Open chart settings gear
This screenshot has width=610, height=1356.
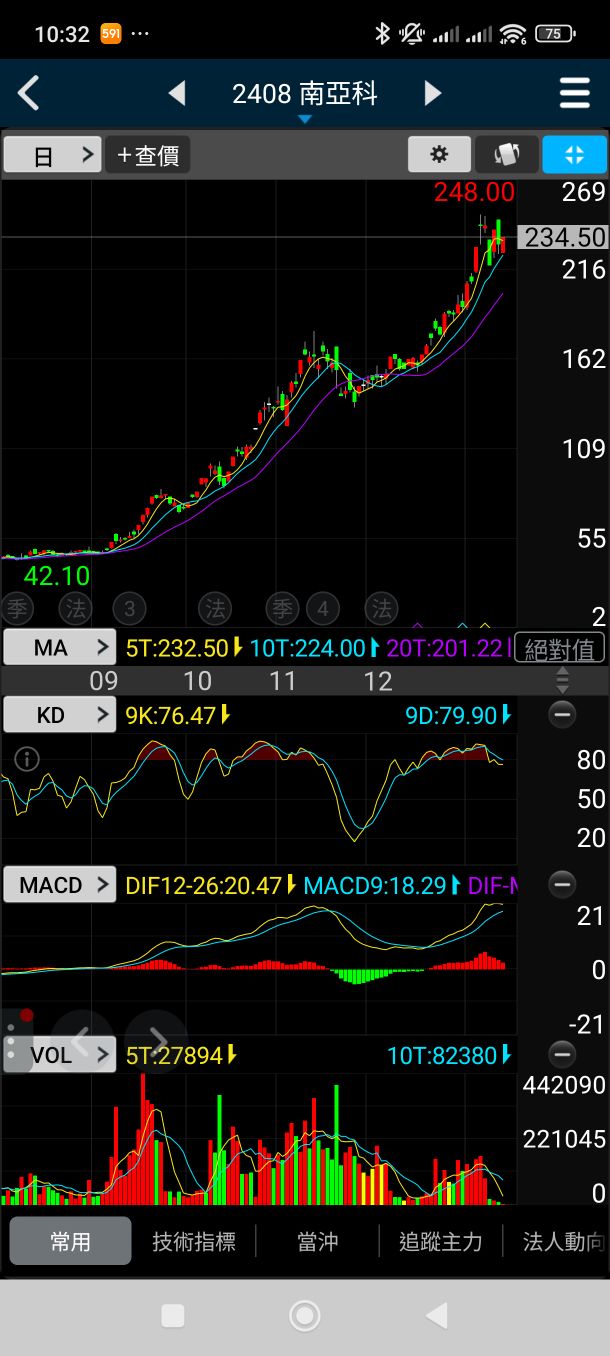pos(438,155)
